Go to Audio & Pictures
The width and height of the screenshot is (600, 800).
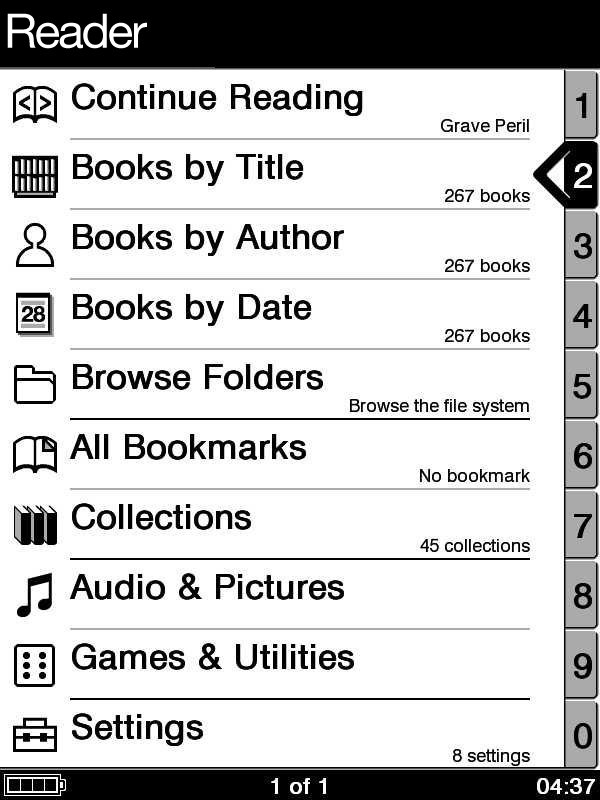207,589
